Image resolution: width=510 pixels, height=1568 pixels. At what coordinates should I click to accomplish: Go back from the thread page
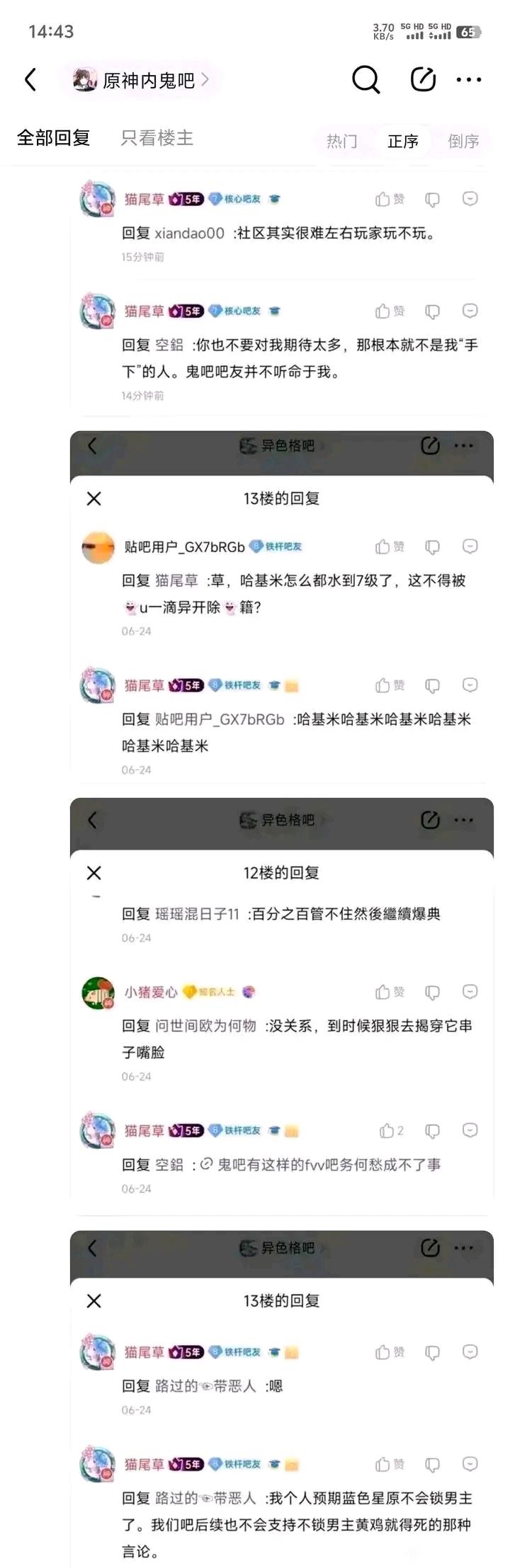pos(30,80)
